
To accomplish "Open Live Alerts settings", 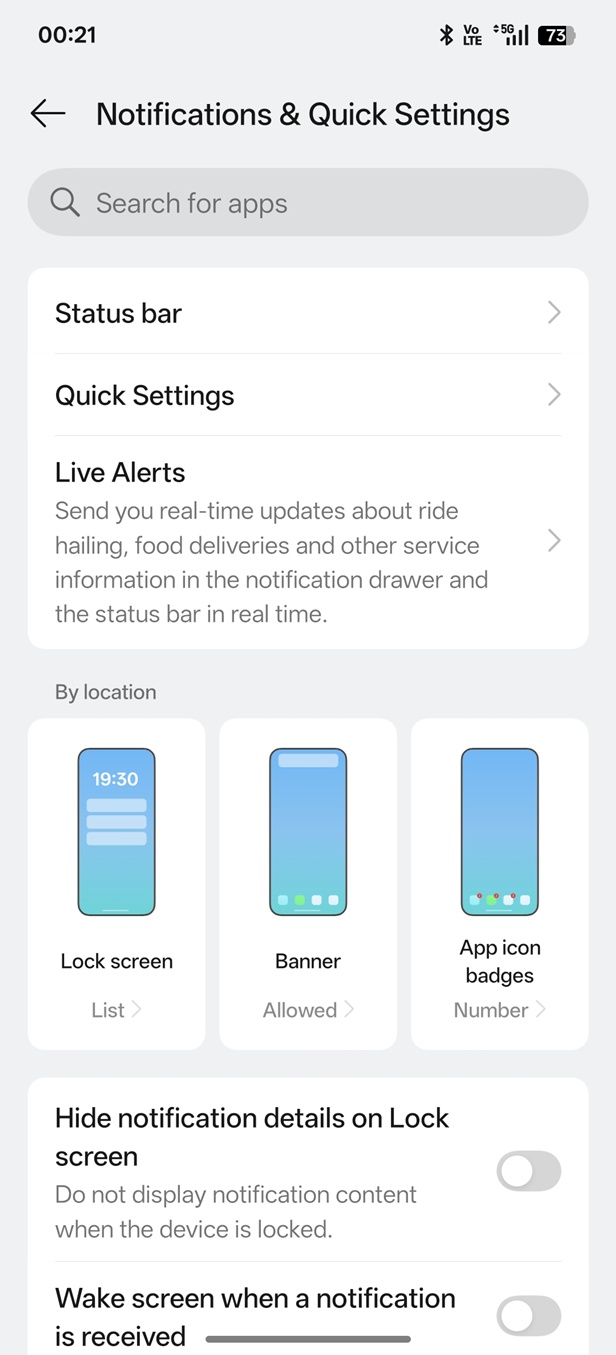I will (x=308, y=542).
